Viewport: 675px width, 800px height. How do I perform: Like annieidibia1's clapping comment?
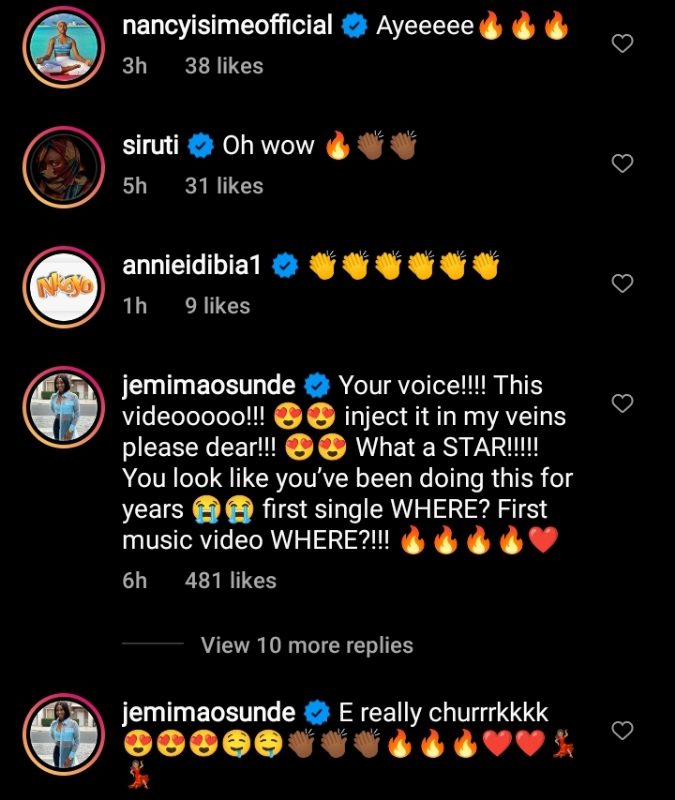click(622, 284)
